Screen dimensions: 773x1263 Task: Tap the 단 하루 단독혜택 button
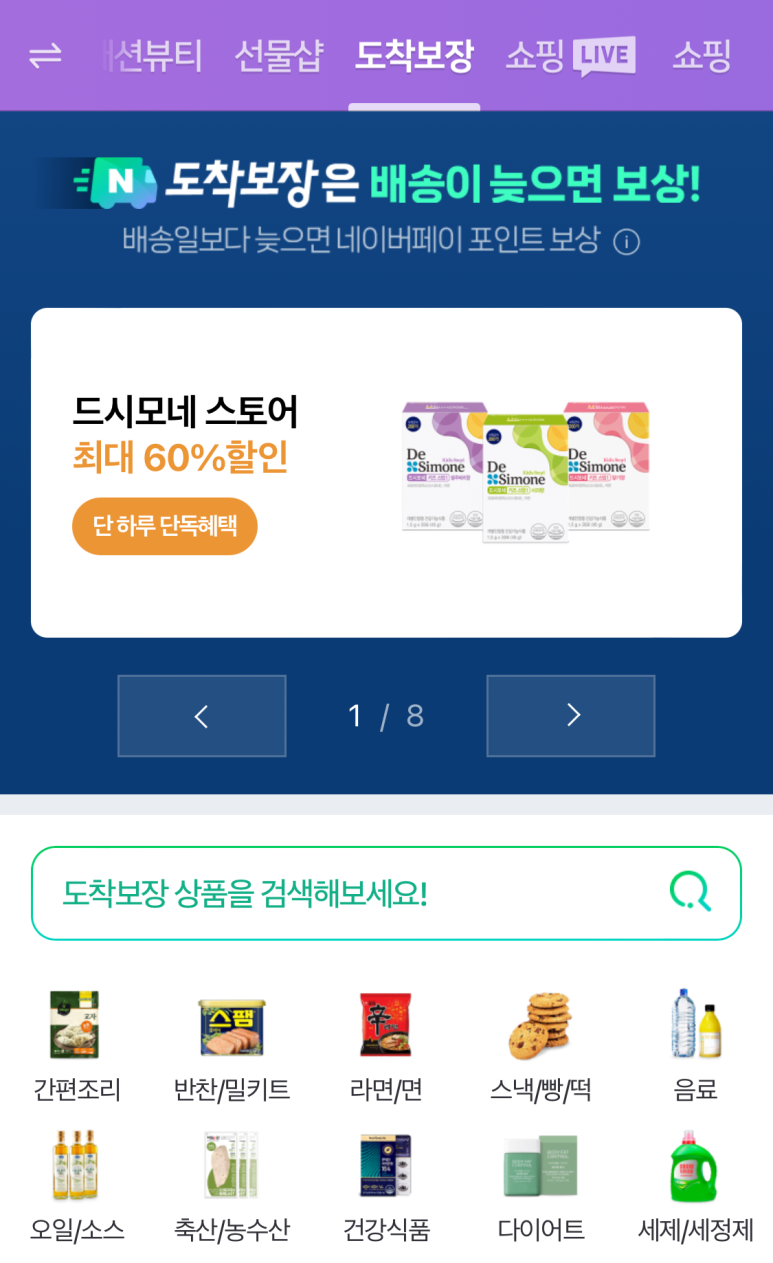165,526
